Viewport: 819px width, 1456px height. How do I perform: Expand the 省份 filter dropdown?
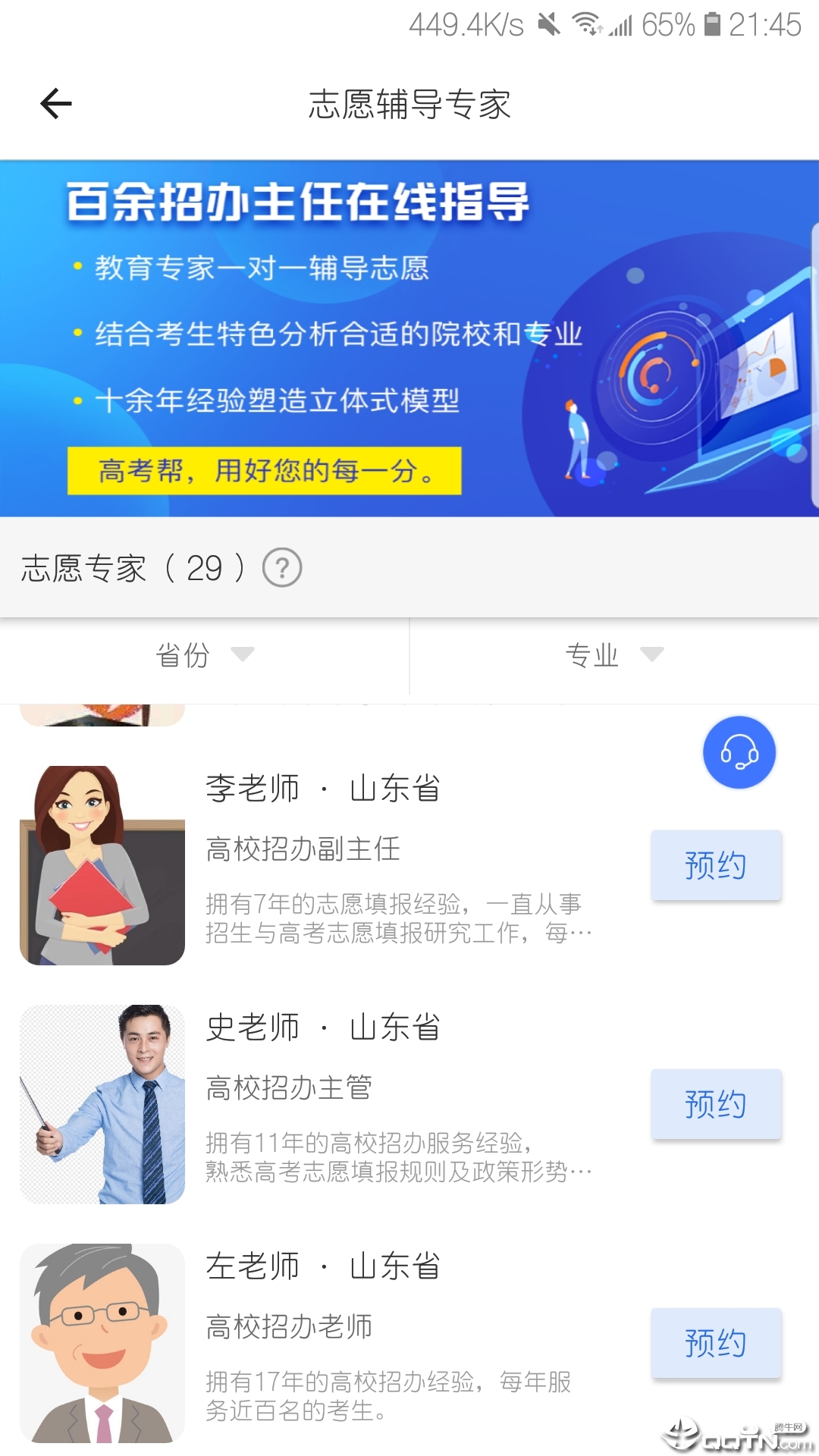pyautogui.click(x=205, y=655)
